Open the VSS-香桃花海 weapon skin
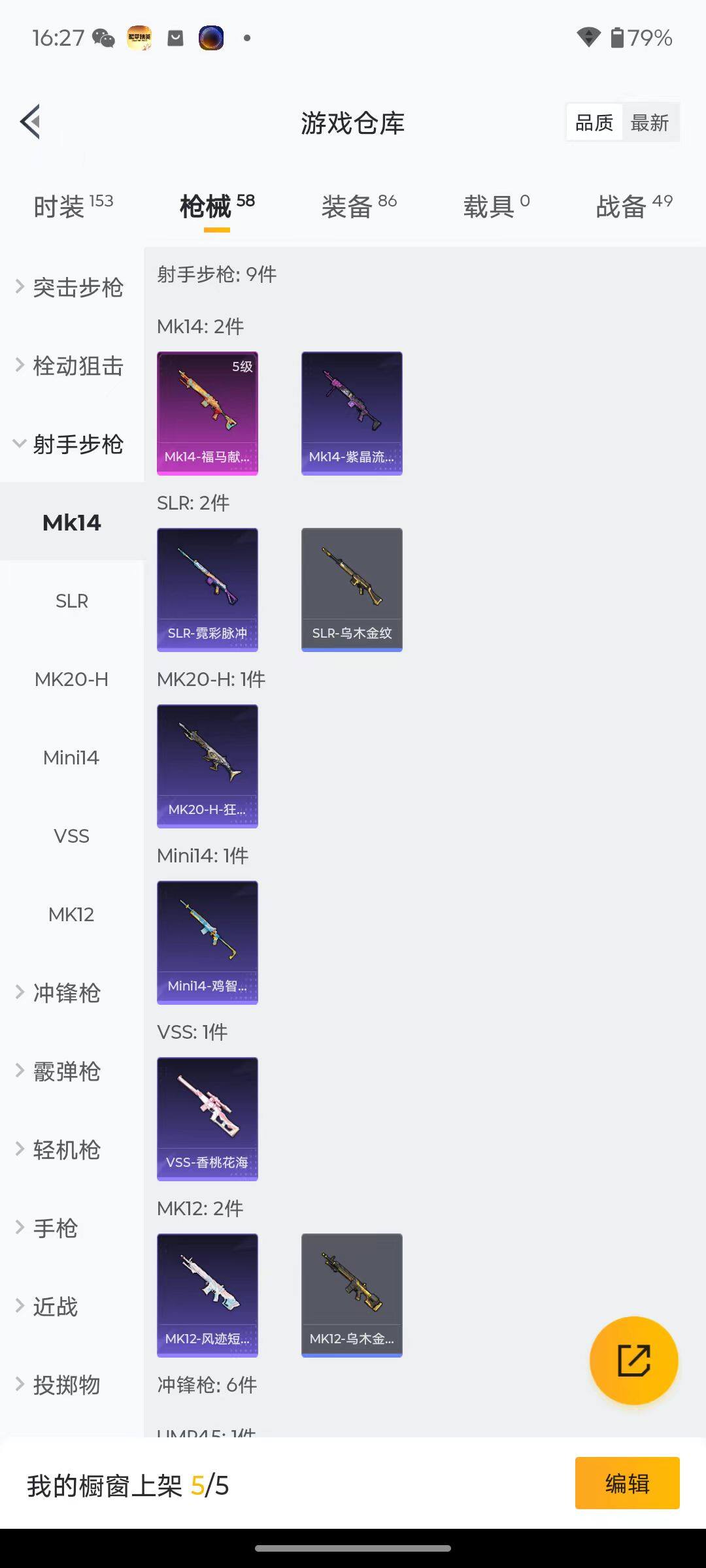Viewport: 706px width, 1568px height. click(x=207, y=1119)
